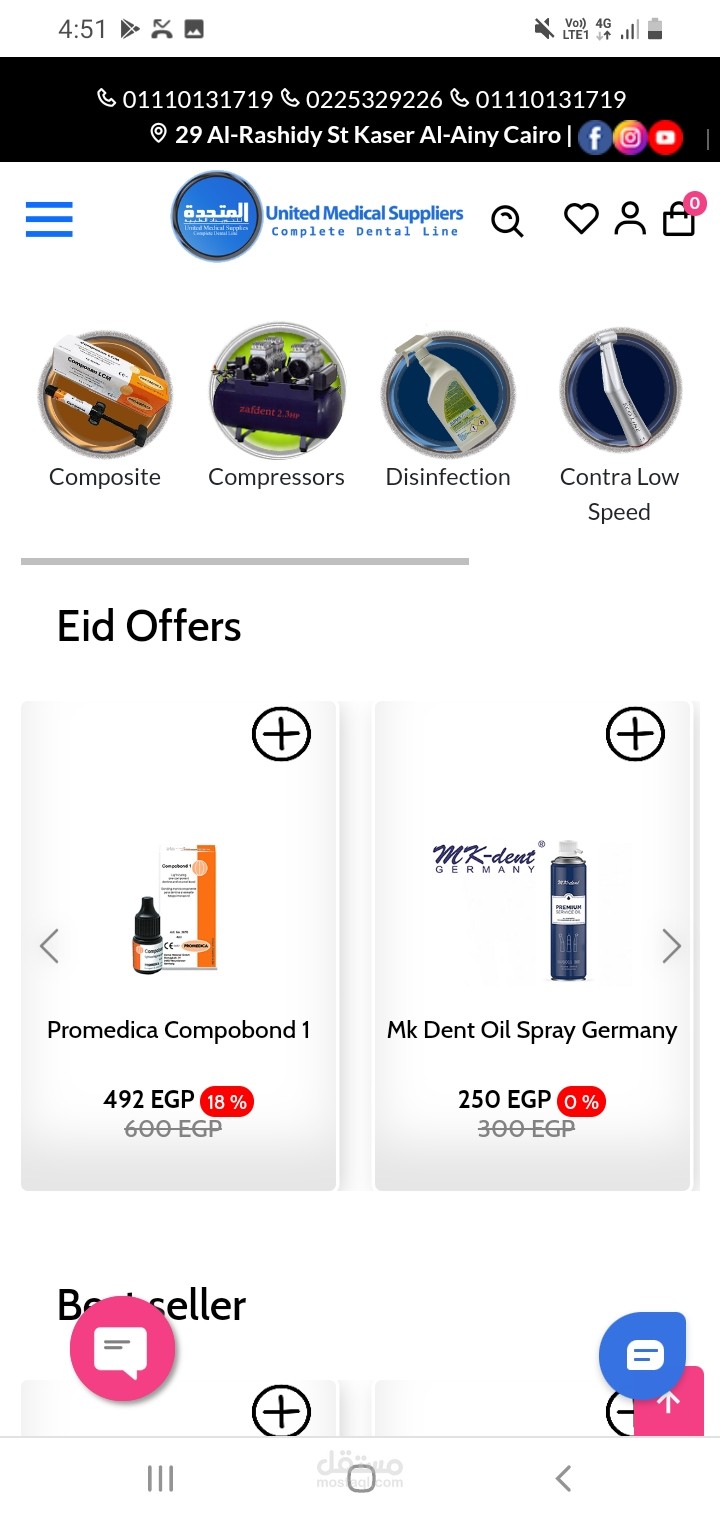
Task: Open the wishlist heart
Action: (581, 218)
